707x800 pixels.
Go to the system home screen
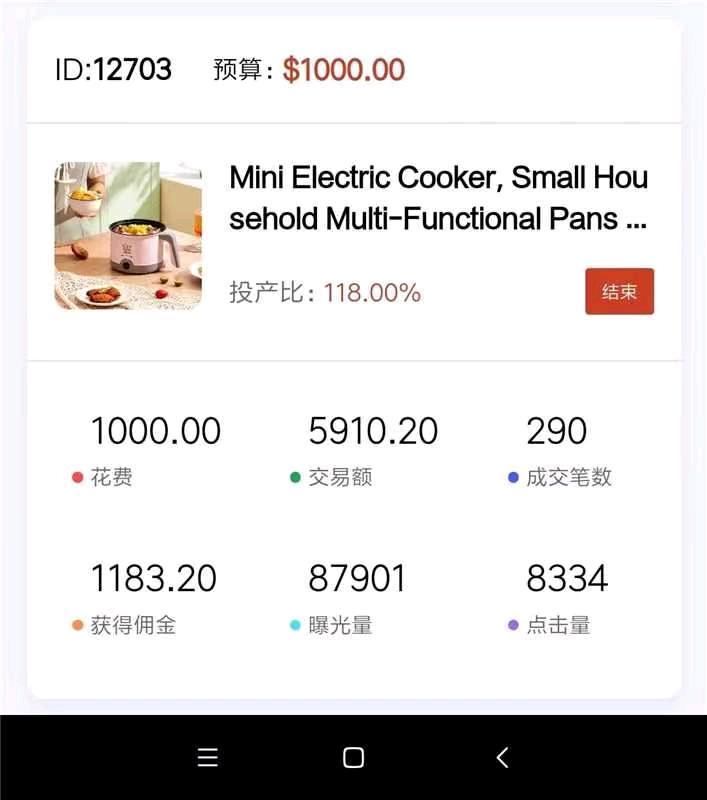tap(353, 757)
